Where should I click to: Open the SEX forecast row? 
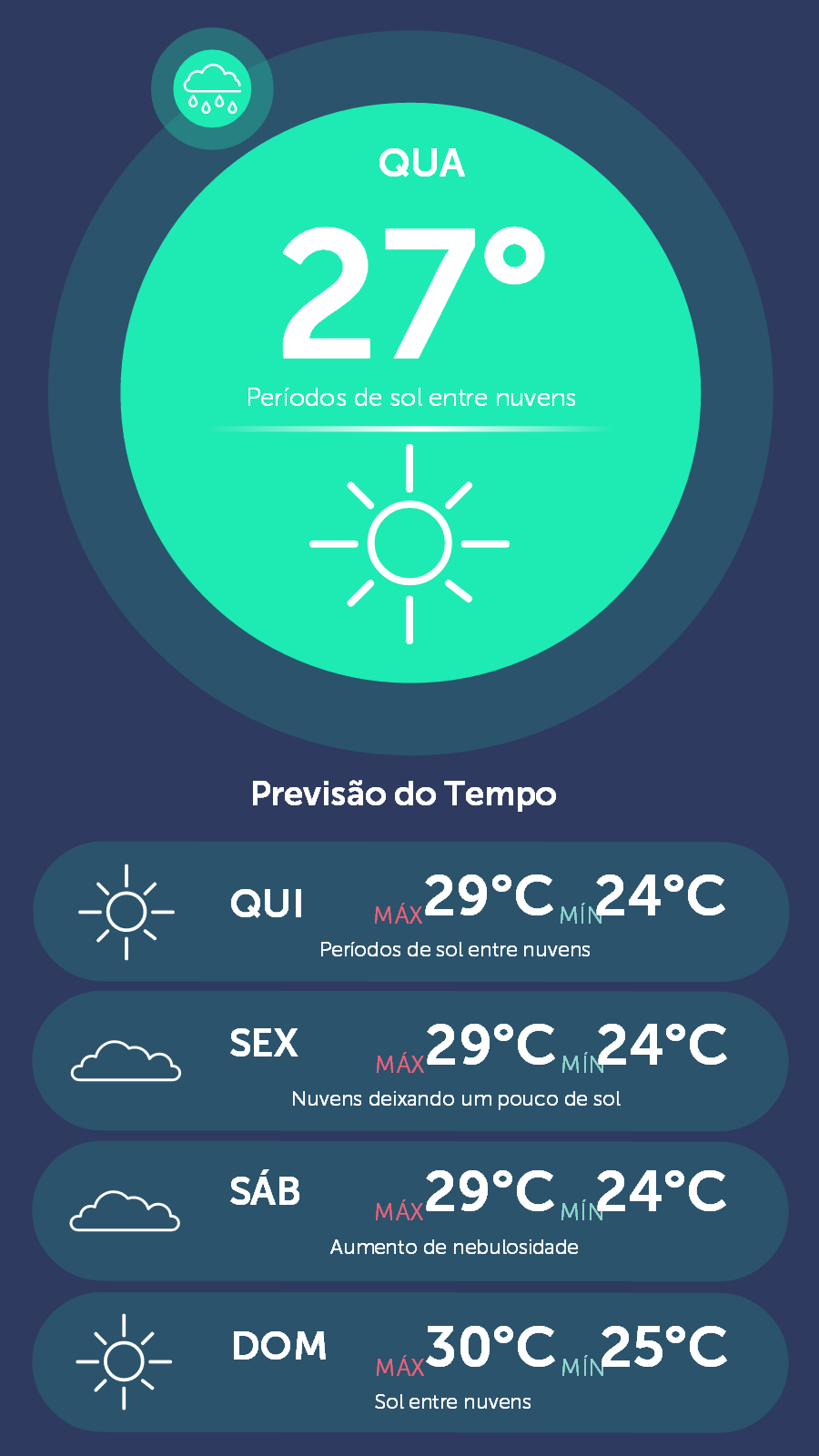[409, 1061]
